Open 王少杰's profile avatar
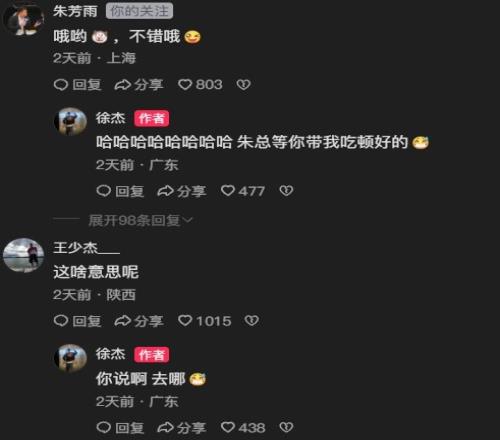The image size is (500, 440). 23,255
